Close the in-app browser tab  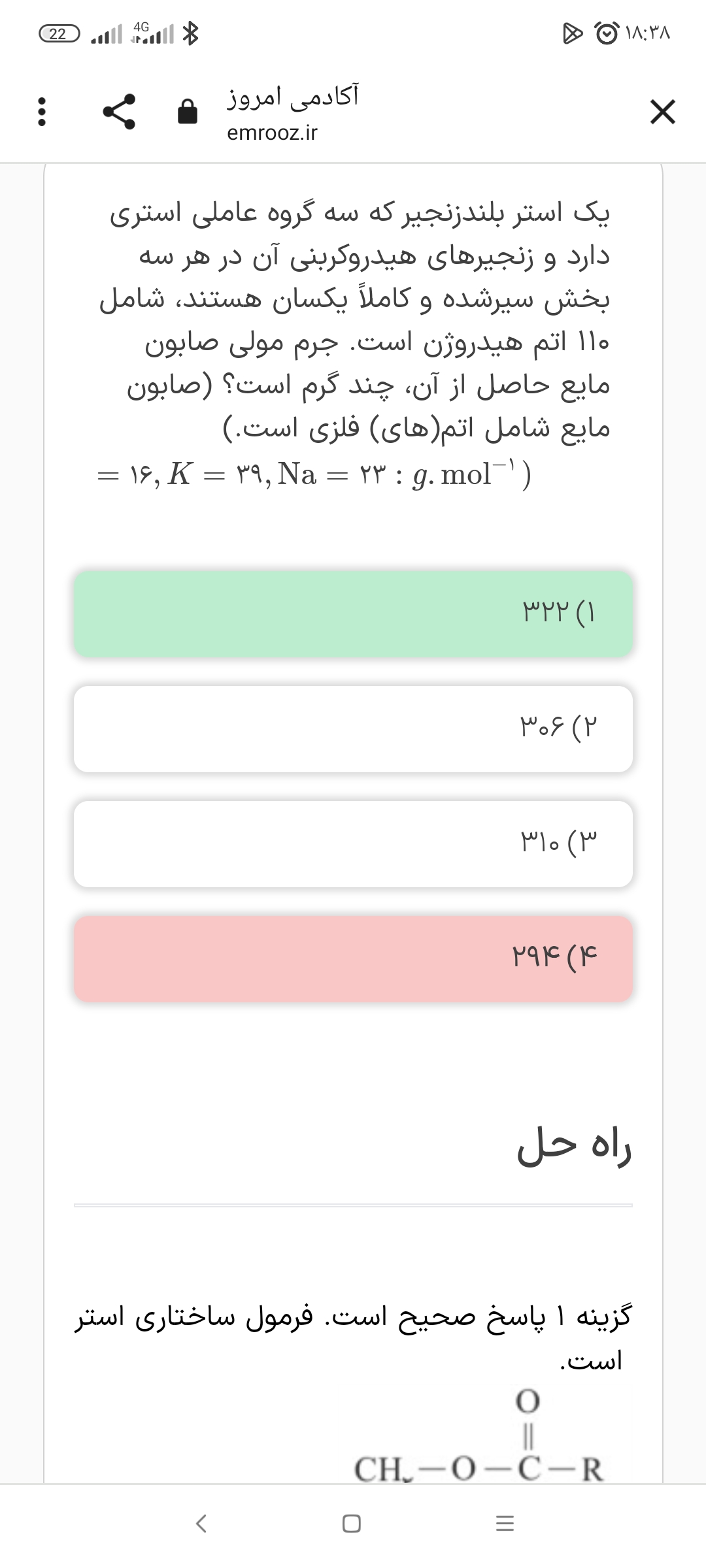click(x=662, y=112)
